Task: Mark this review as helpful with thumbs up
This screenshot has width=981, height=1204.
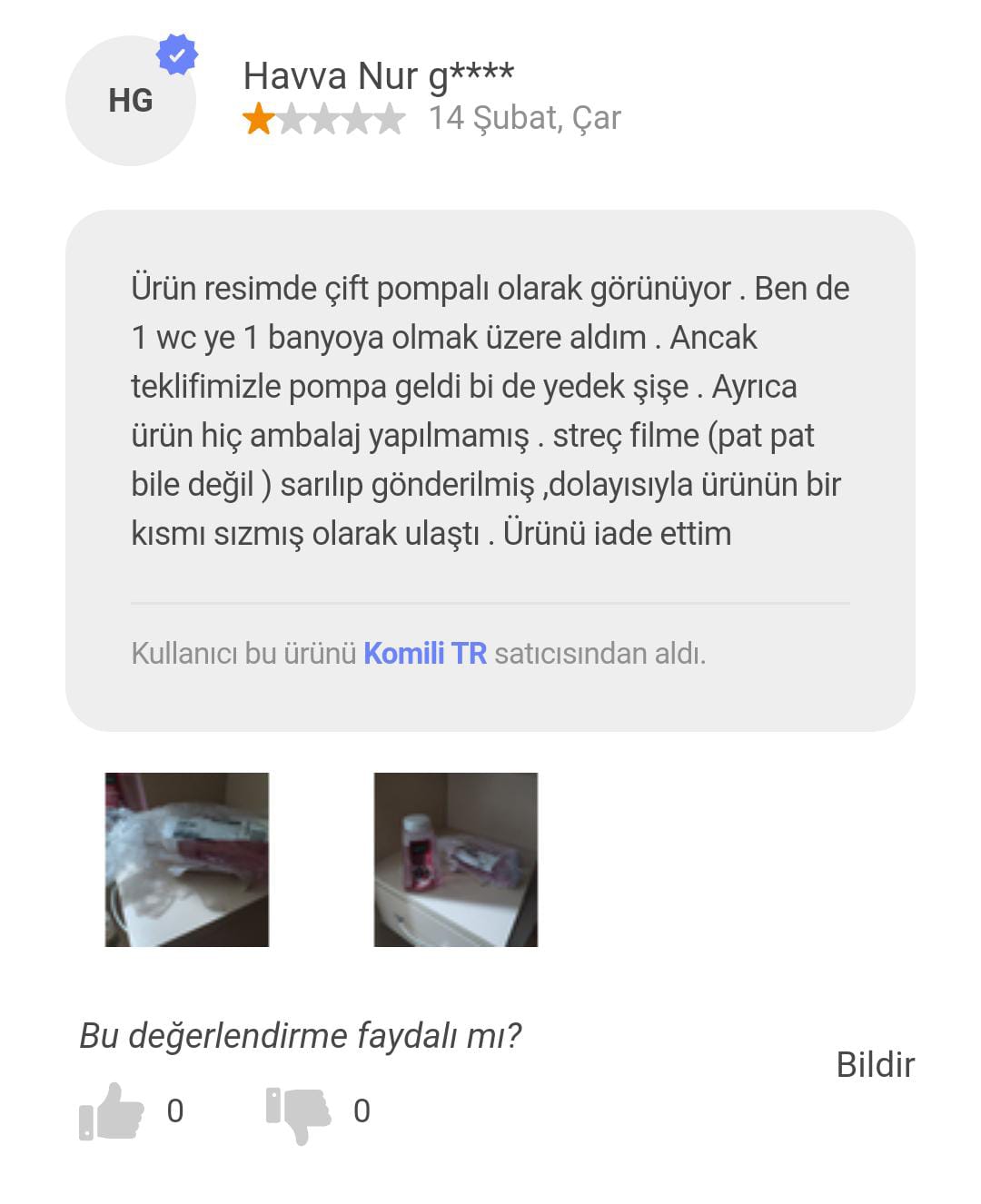Action: (x=113, y=1110)
